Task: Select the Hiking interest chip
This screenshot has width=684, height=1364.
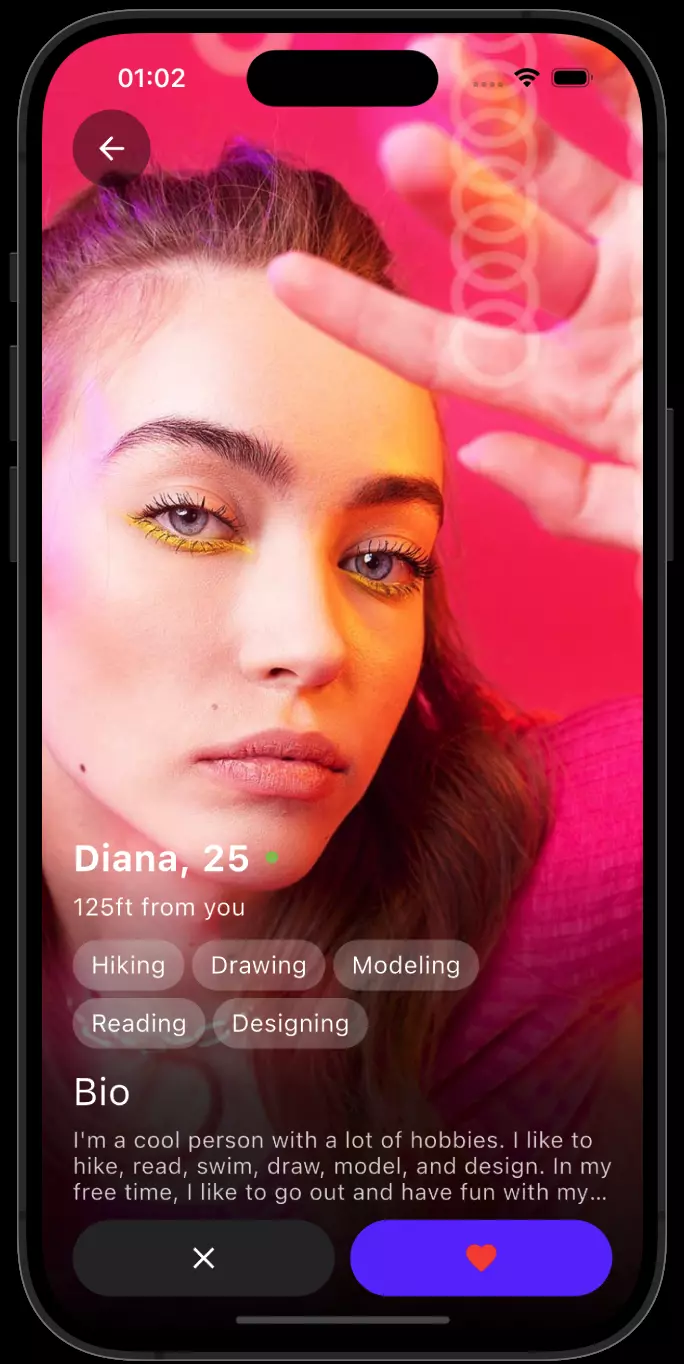Action: point(128,965)
